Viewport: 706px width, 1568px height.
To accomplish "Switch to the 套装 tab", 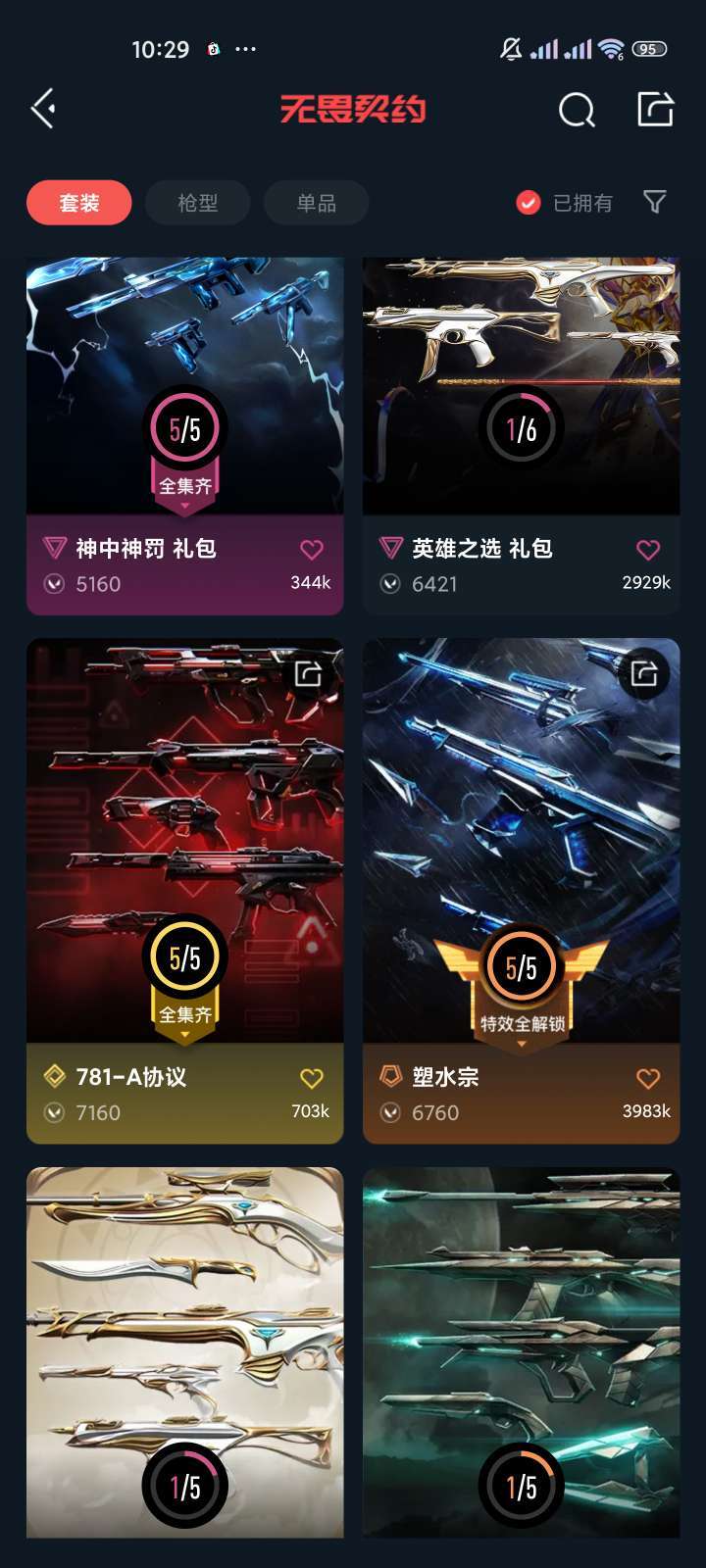I will pos(78,203).
